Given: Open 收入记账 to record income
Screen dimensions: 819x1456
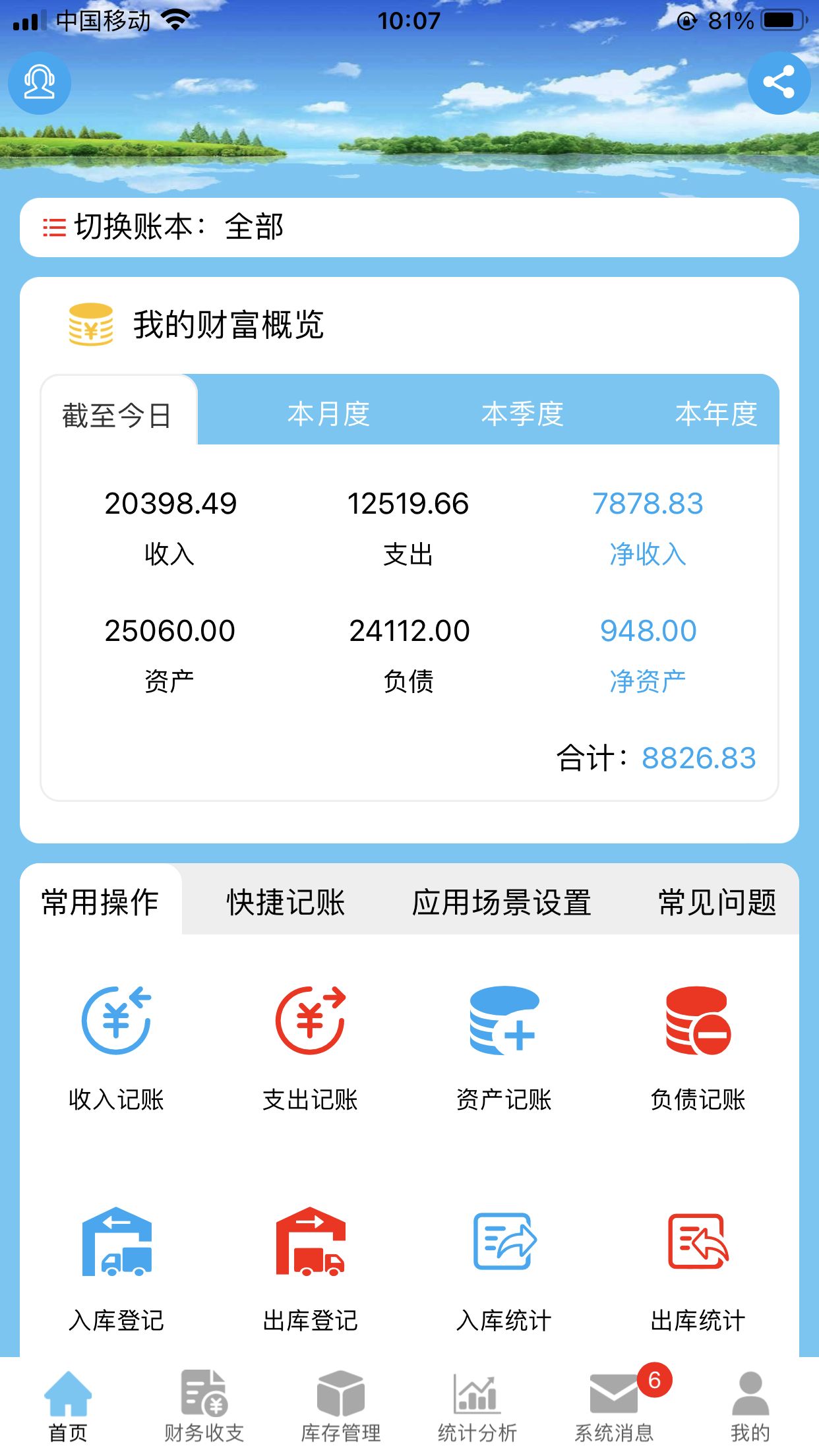Looking at the screenshot, I should pyautogui.click(x=116, y=1048).
